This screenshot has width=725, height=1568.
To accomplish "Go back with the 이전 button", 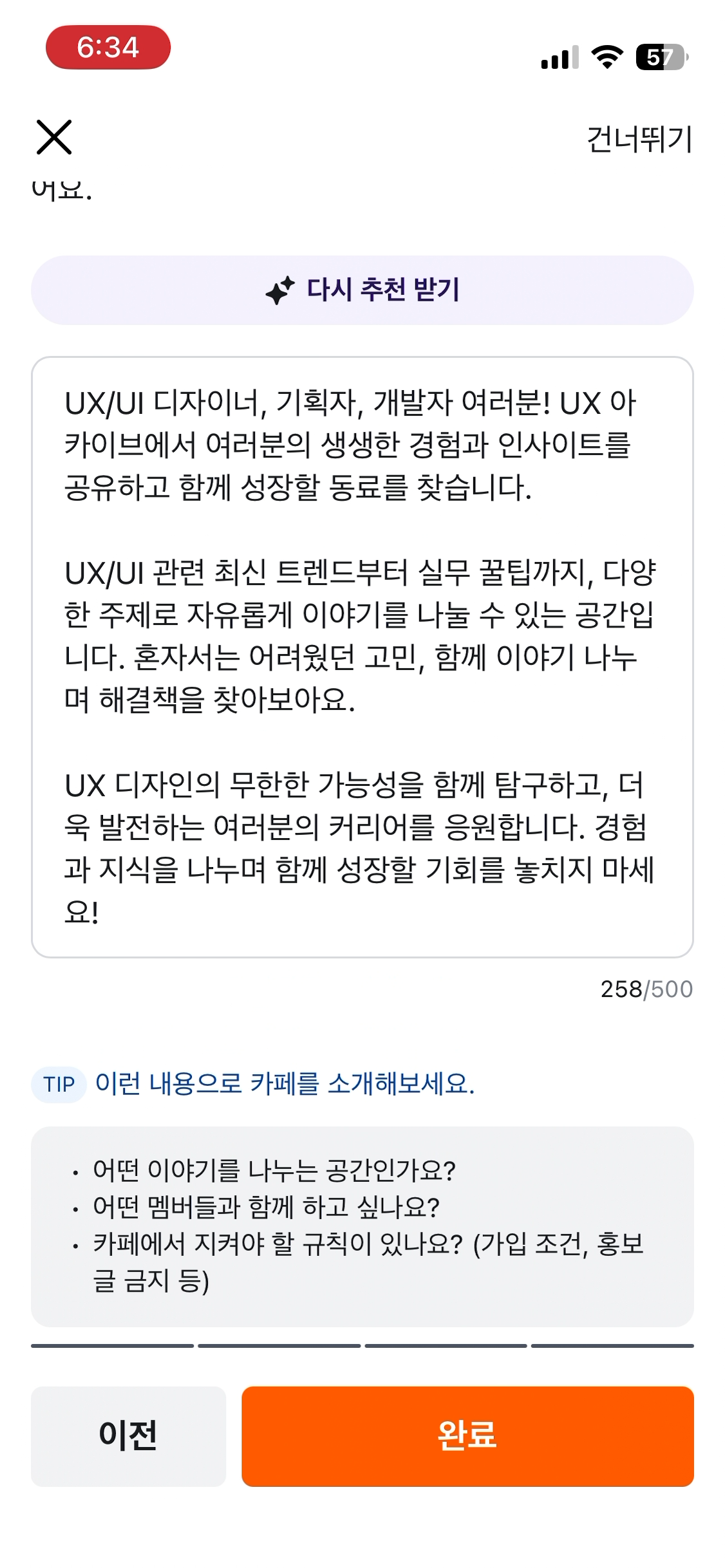I will click(128, 1436).
